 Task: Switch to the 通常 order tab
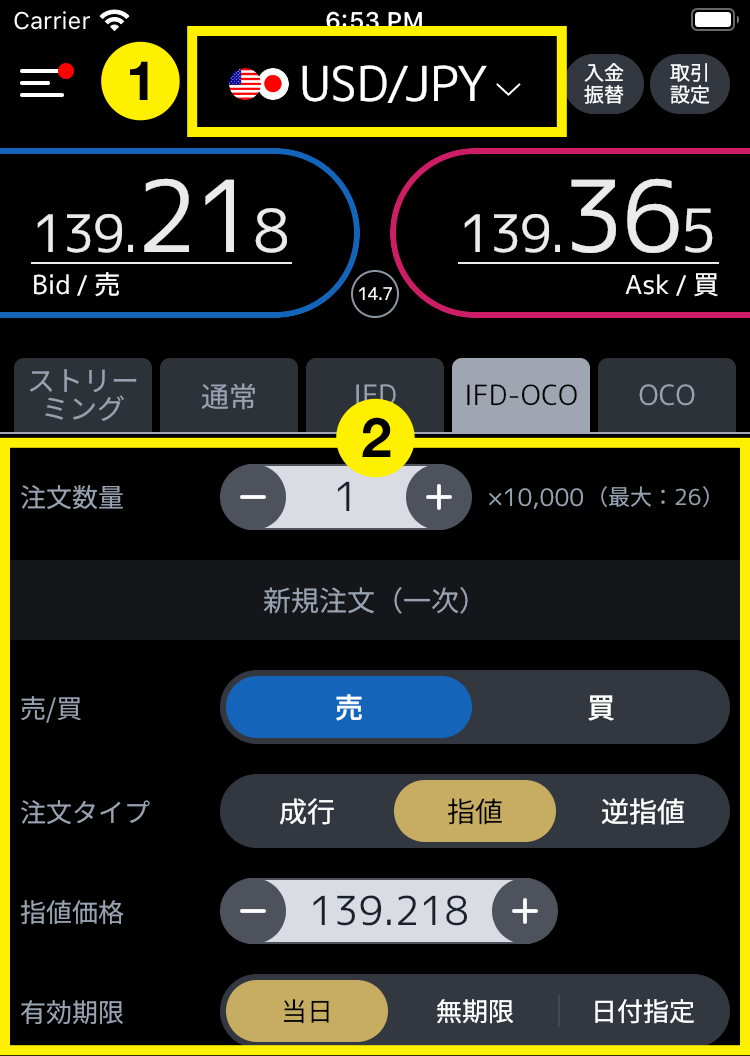tap(229, 396)
